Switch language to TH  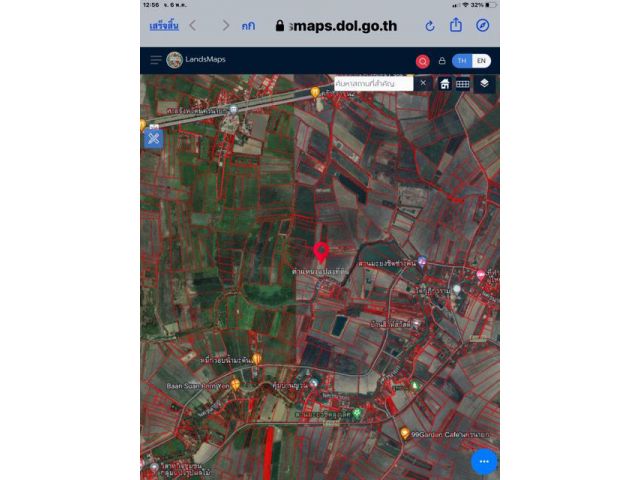coord(461,61)
